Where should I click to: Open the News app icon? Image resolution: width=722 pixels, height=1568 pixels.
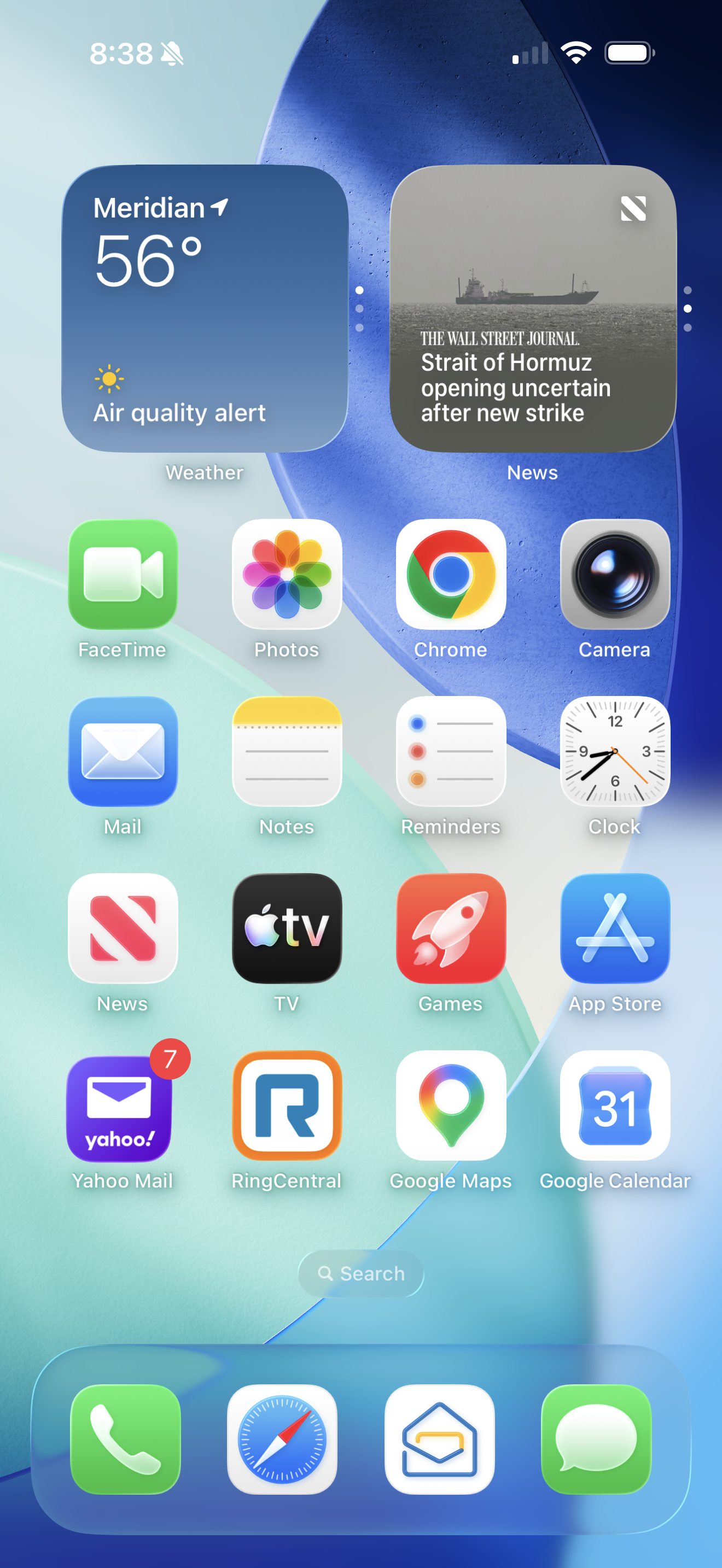click(123, 928)
